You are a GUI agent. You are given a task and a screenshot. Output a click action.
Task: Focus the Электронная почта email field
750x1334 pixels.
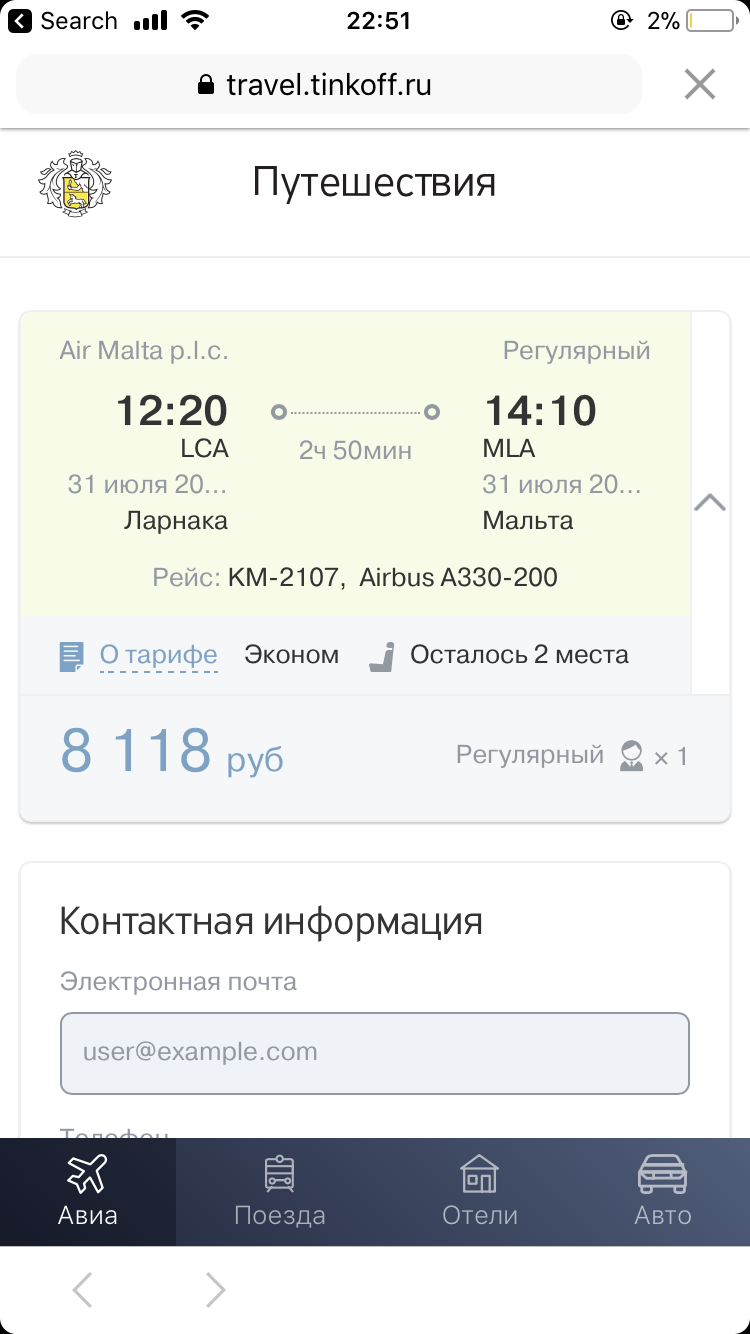375,1053
